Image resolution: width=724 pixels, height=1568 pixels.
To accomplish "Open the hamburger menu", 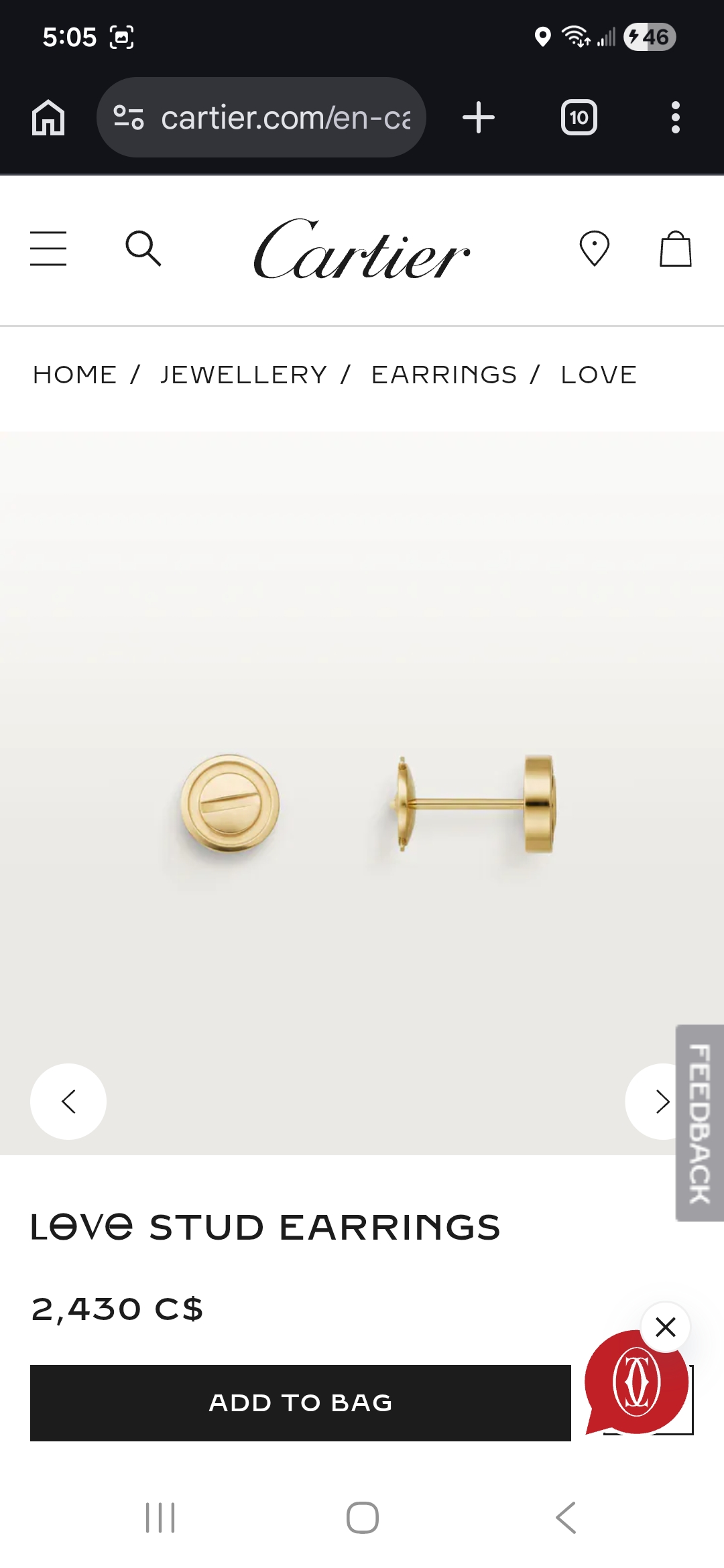I will click(48, 249).
